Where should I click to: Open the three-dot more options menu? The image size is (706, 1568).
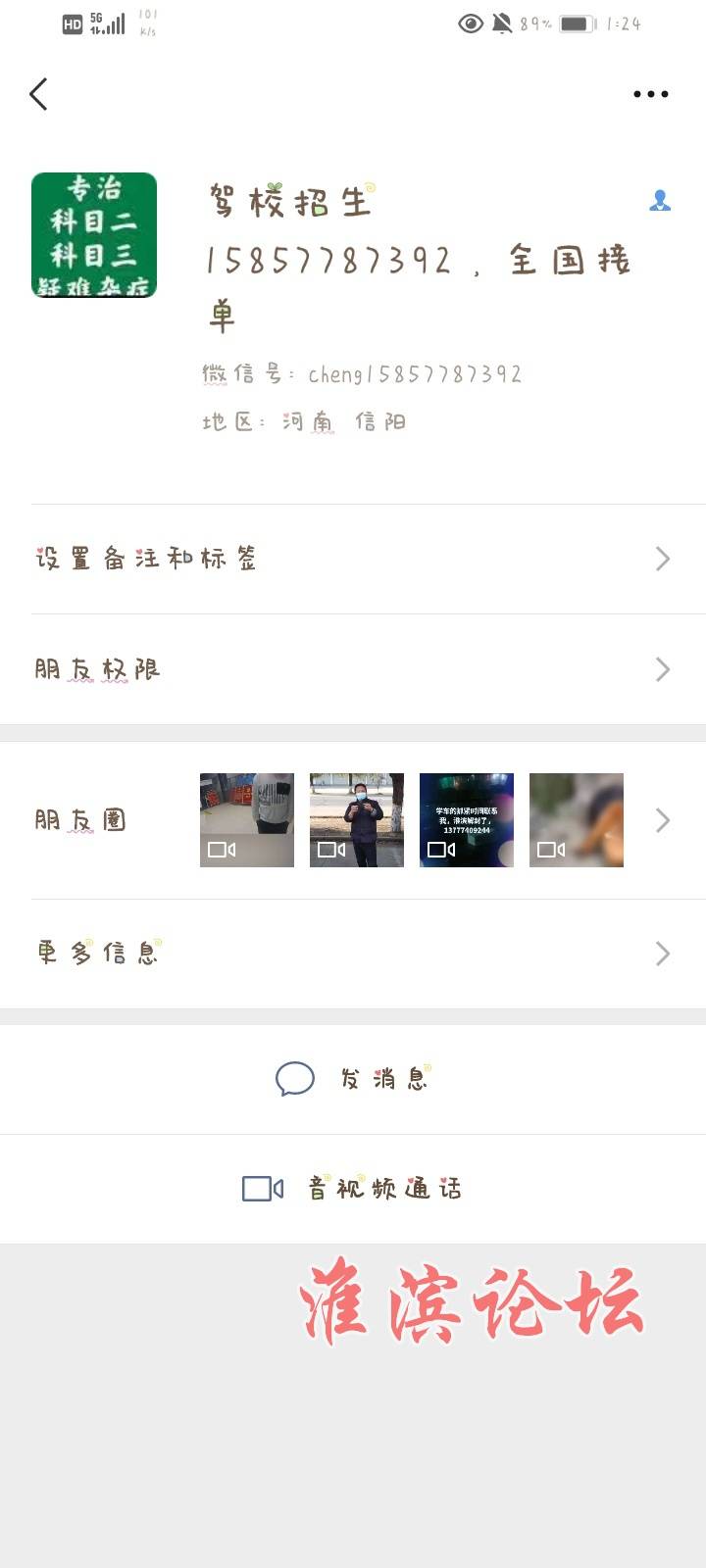point(651,94)
